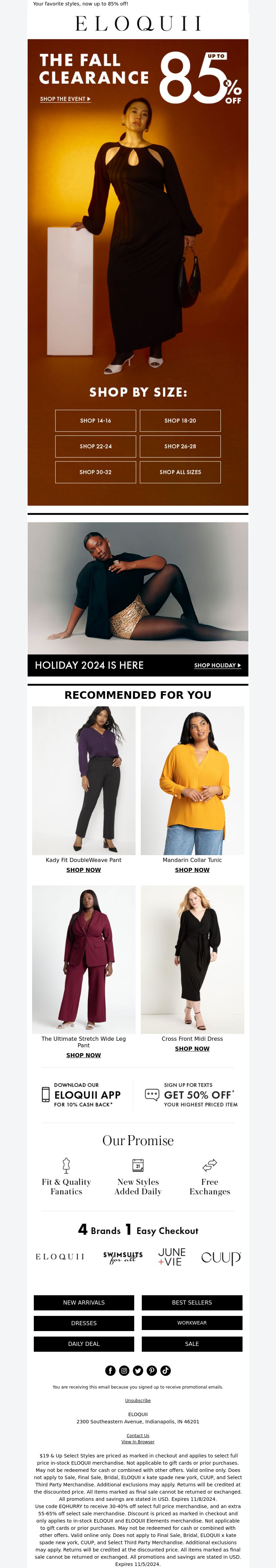
Task: Tap the Shop the Event link
Action: pyautogui.click(x=65, y=98)
